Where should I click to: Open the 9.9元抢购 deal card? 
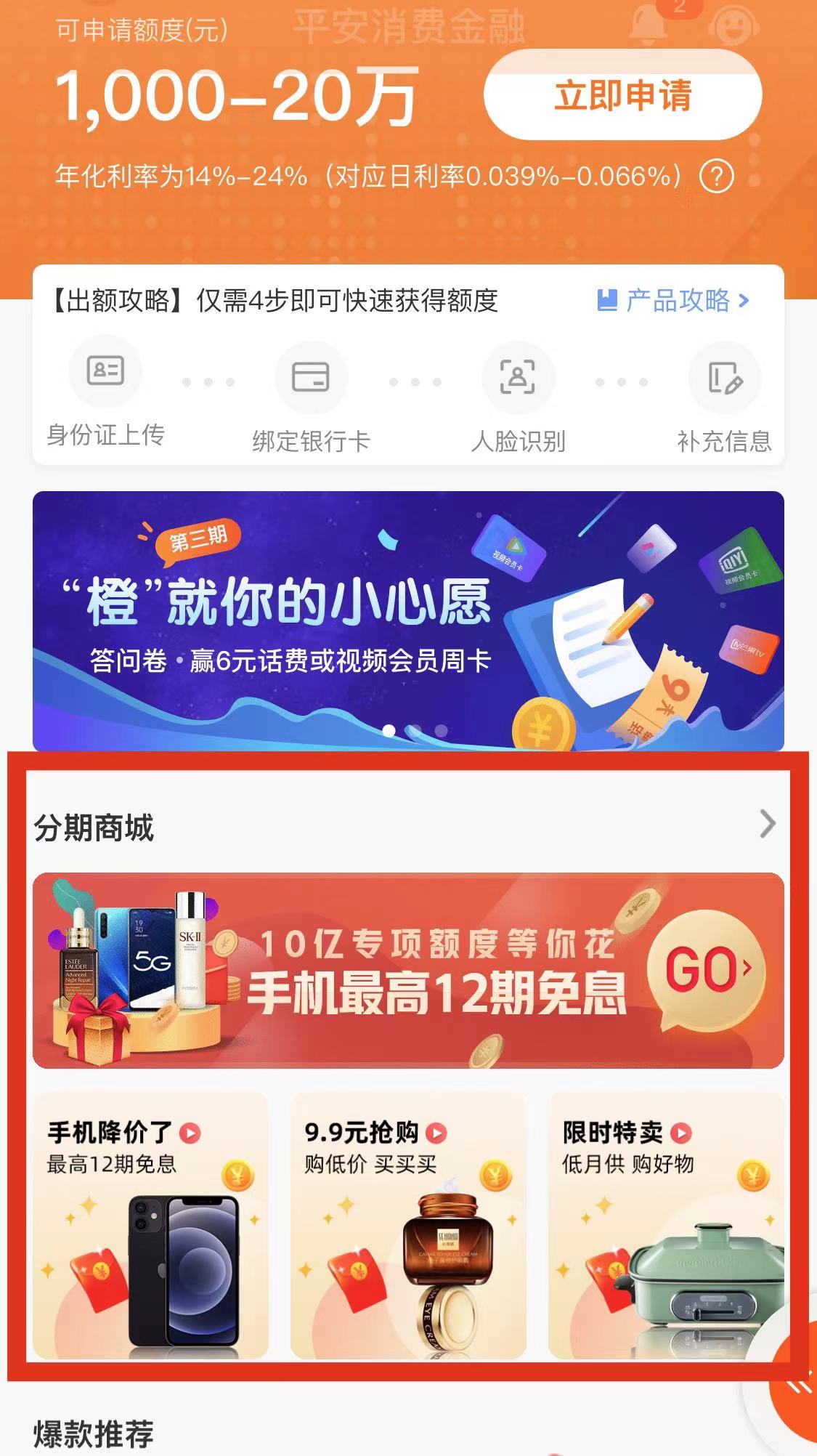tap(408, 1225)
